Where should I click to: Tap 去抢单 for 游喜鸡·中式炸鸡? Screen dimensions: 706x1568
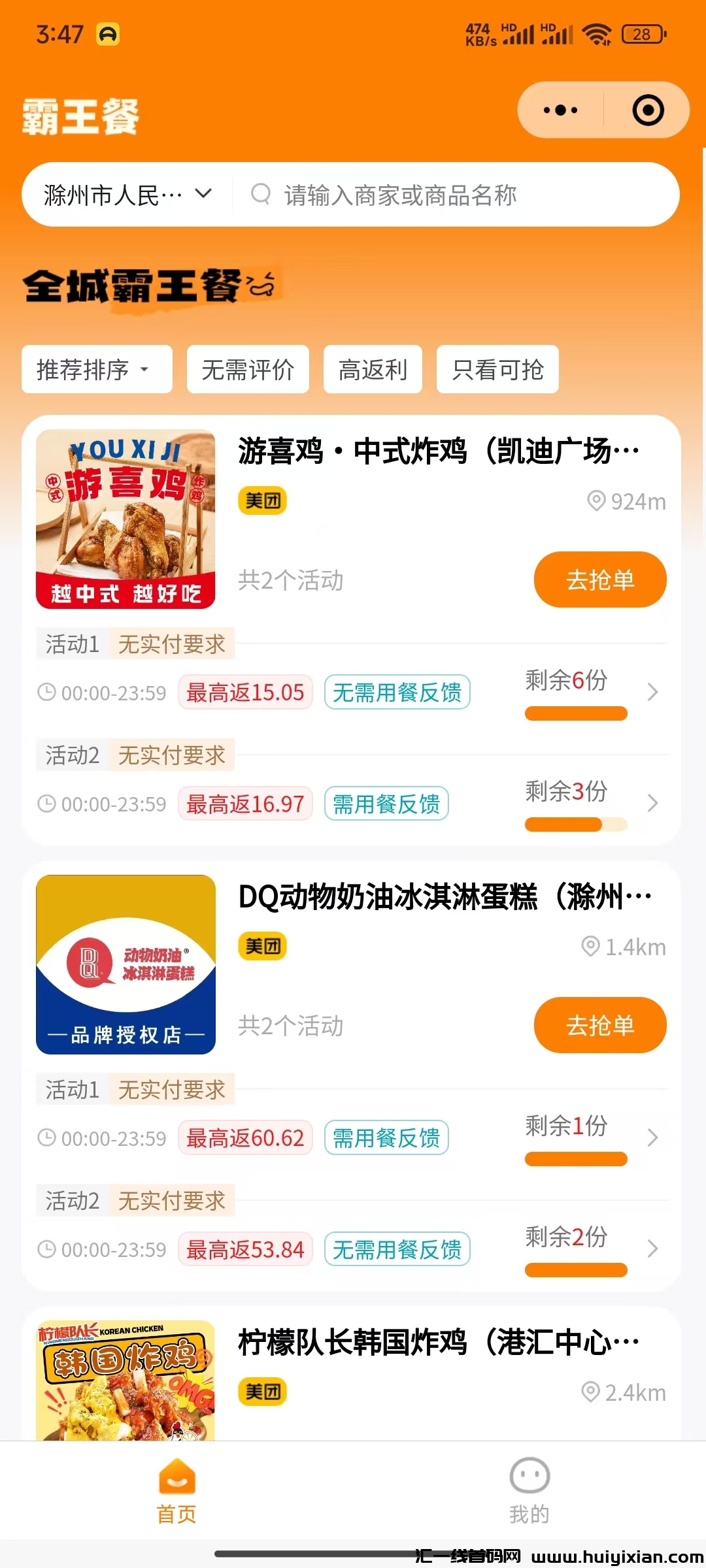coord(599,580)
